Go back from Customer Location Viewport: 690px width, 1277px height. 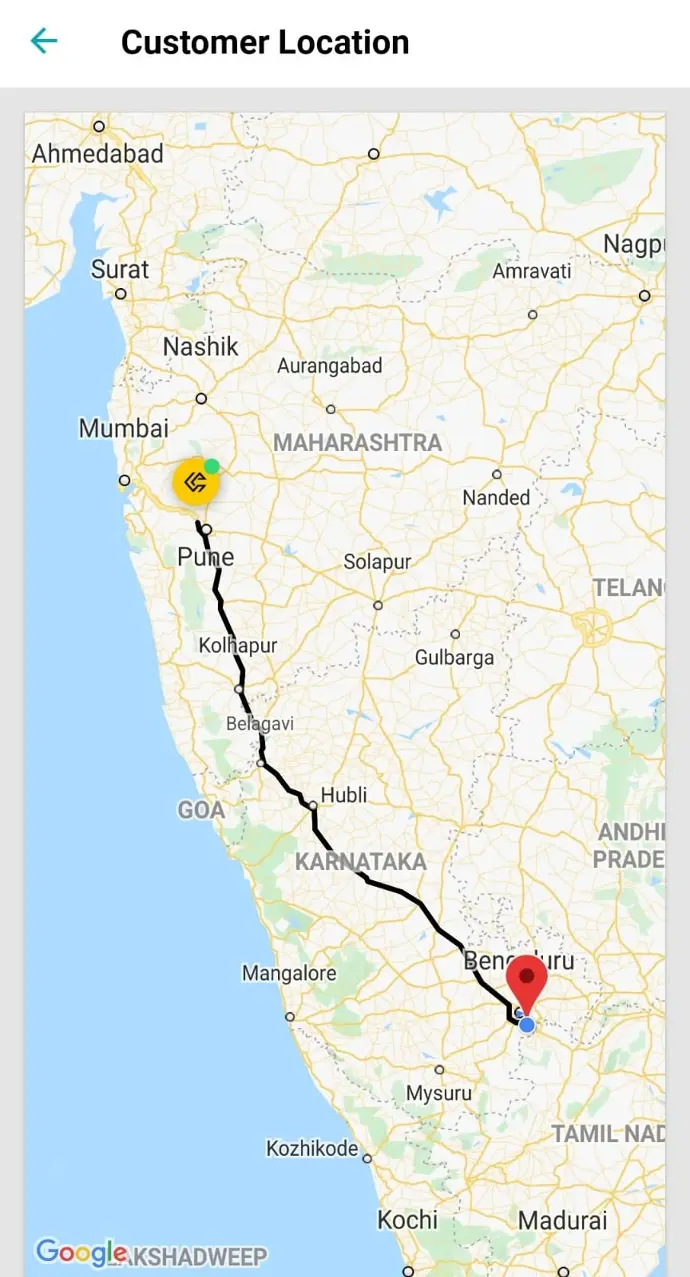(44, 41)
